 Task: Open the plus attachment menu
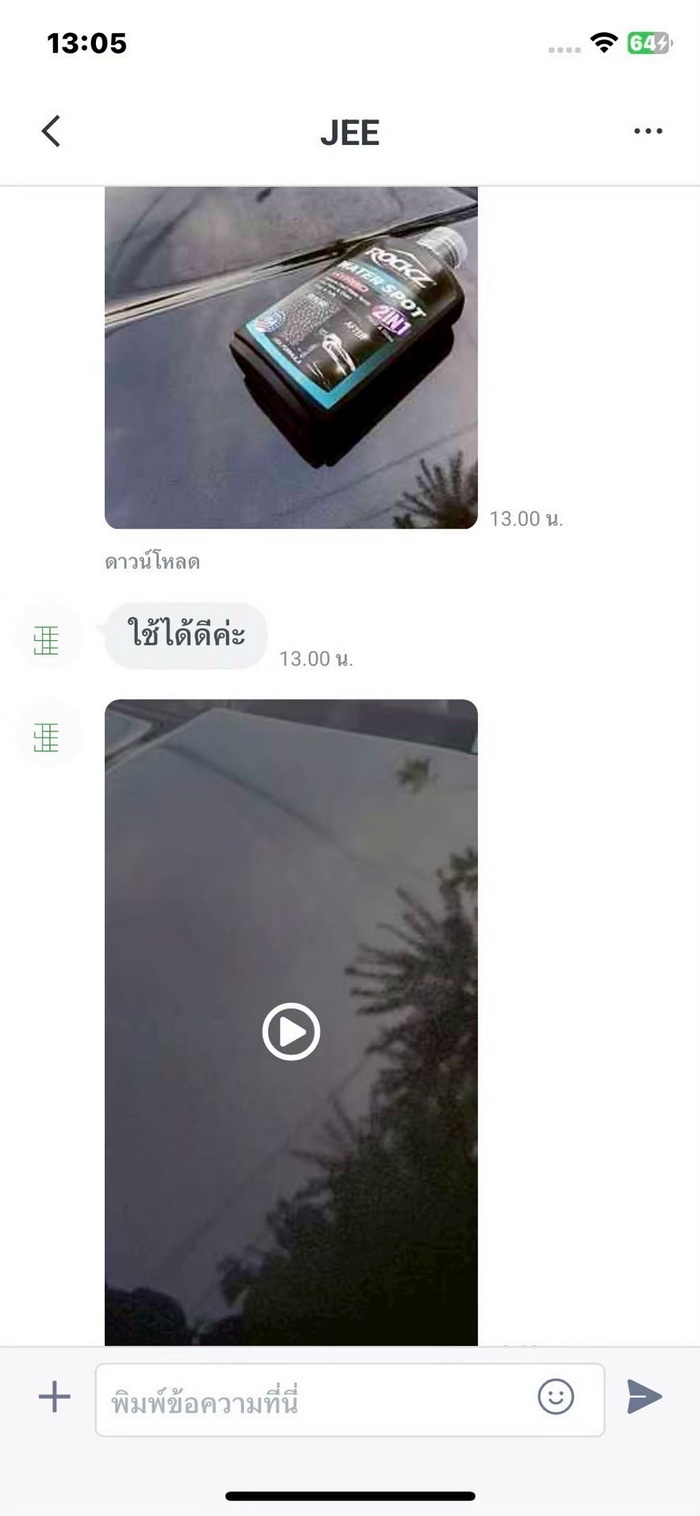55,1397
